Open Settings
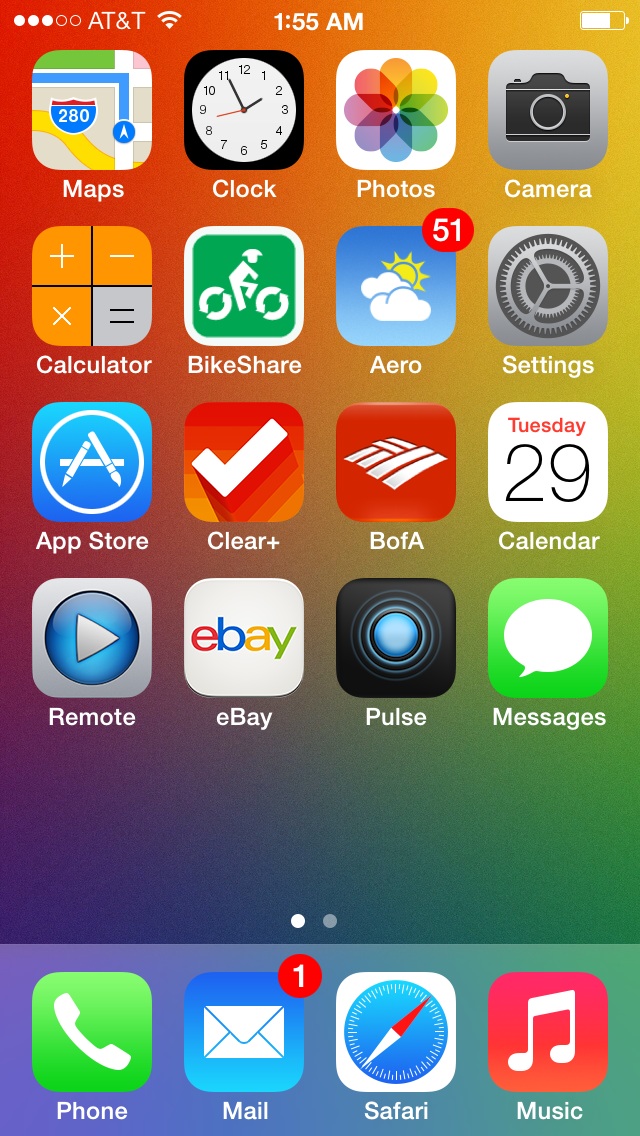 coord(548,285)
